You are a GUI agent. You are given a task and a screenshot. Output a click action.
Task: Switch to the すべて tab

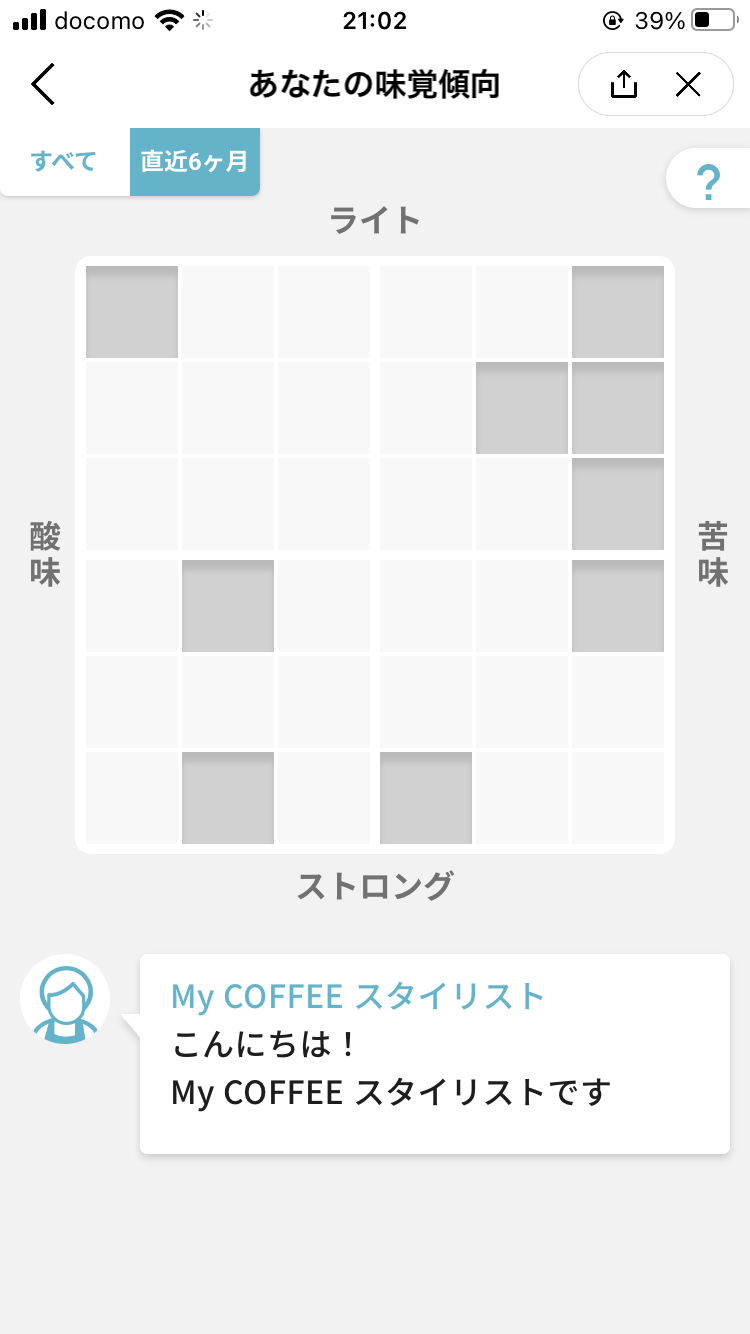(x=65, y=161)
